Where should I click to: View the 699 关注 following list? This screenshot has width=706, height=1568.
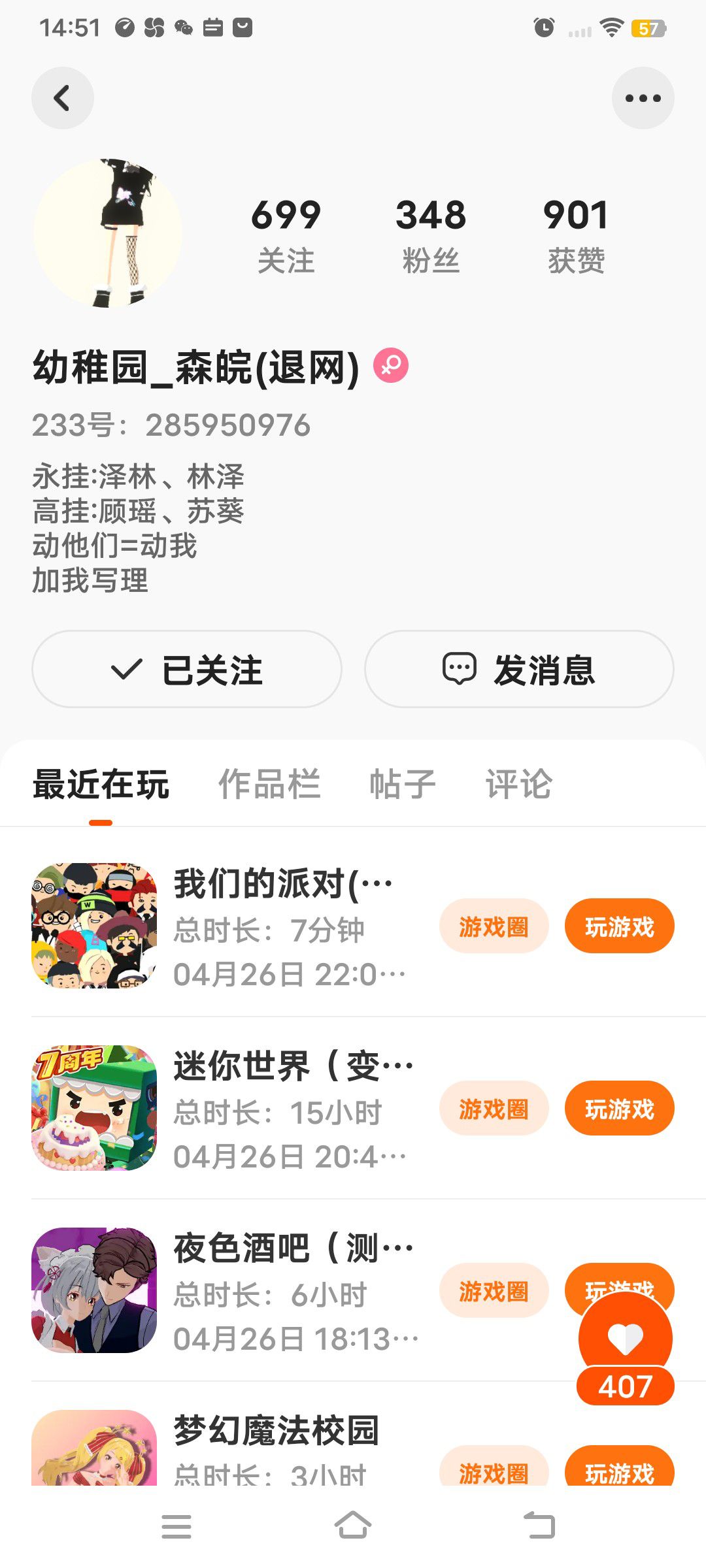coord(286,234)
